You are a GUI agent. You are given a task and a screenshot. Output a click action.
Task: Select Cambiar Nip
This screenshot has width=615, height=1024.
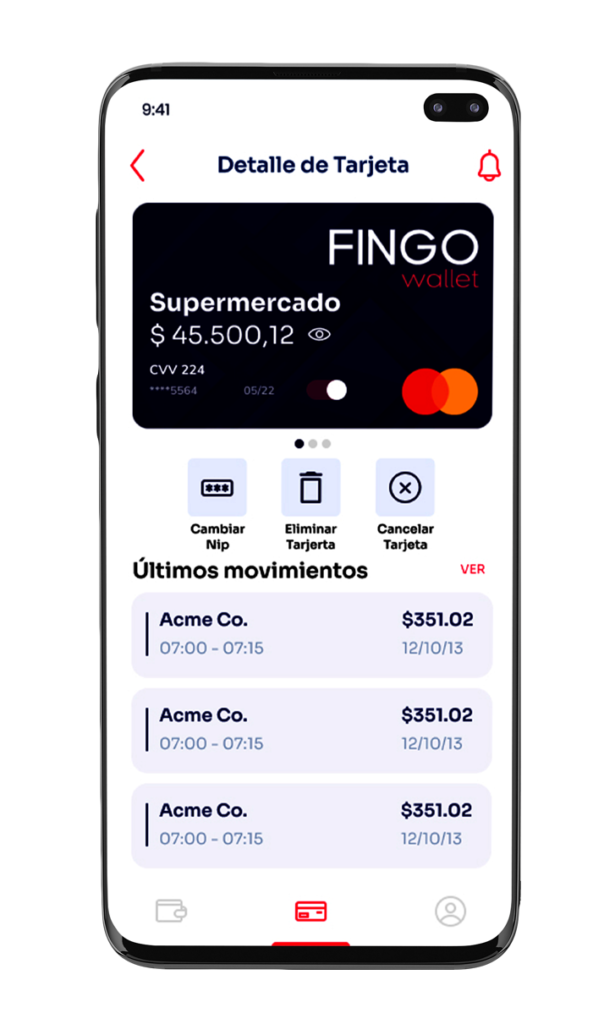coord(217,488)
